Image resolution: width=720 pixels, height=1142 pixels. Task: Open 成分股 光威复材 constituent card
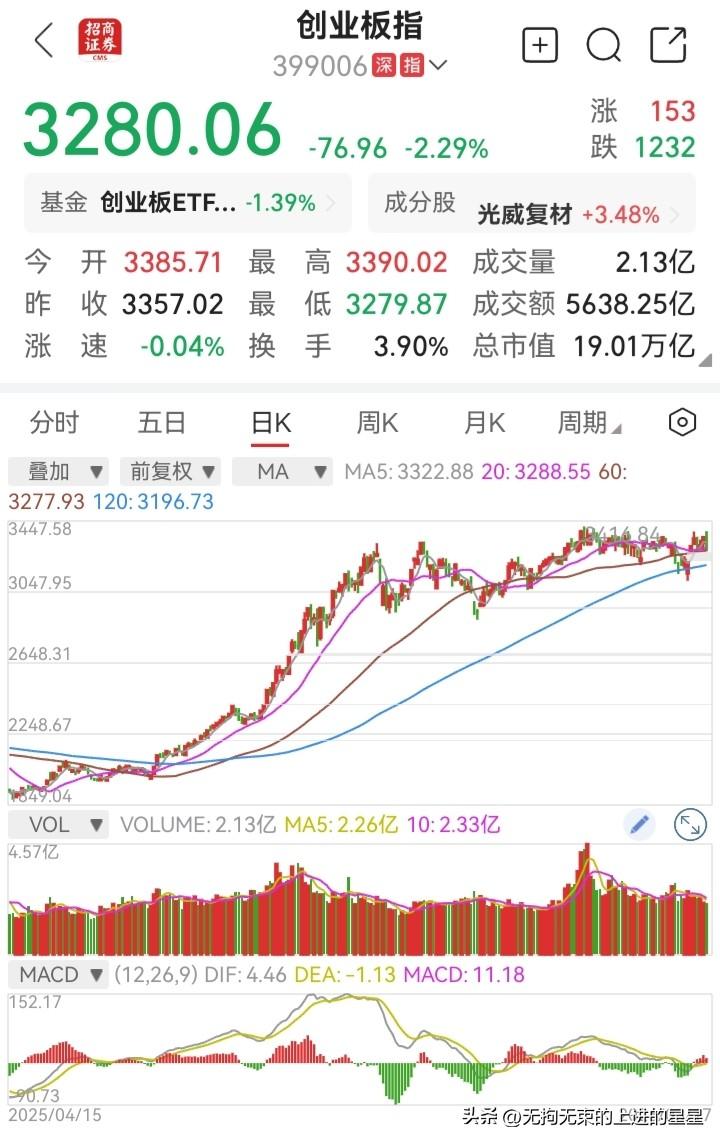[x=531, y=202]
